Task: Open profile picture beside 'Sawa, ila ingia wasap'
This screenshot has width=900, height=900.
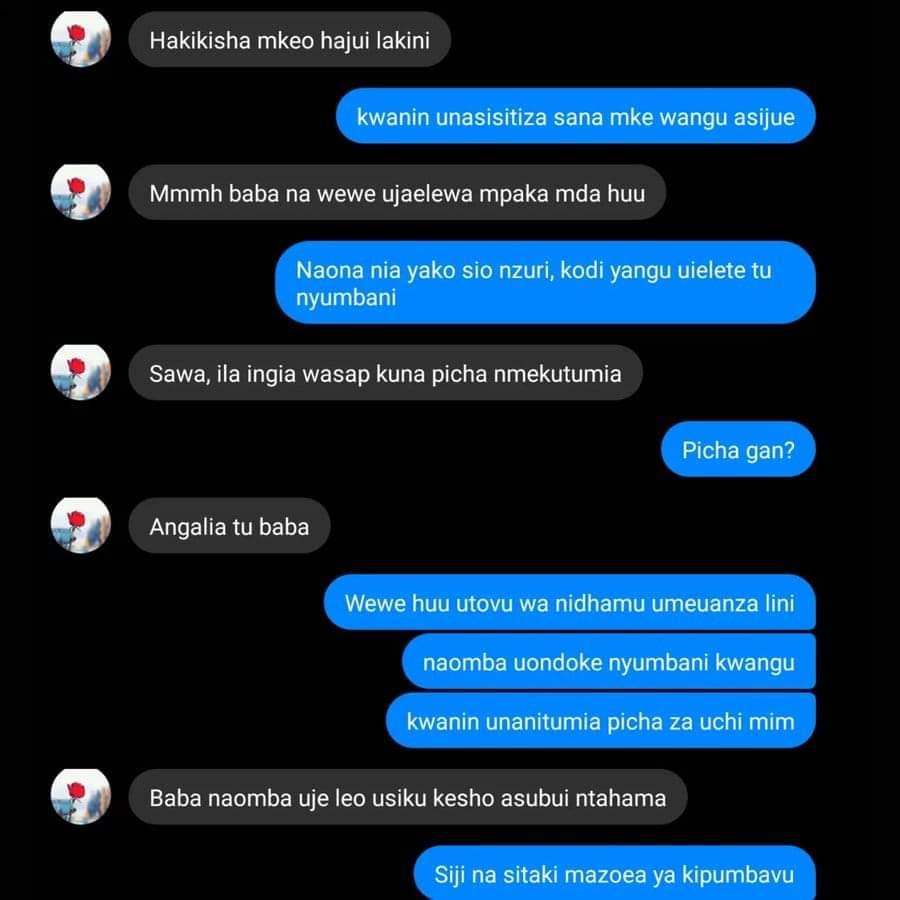Action: (x=80, y=372)
